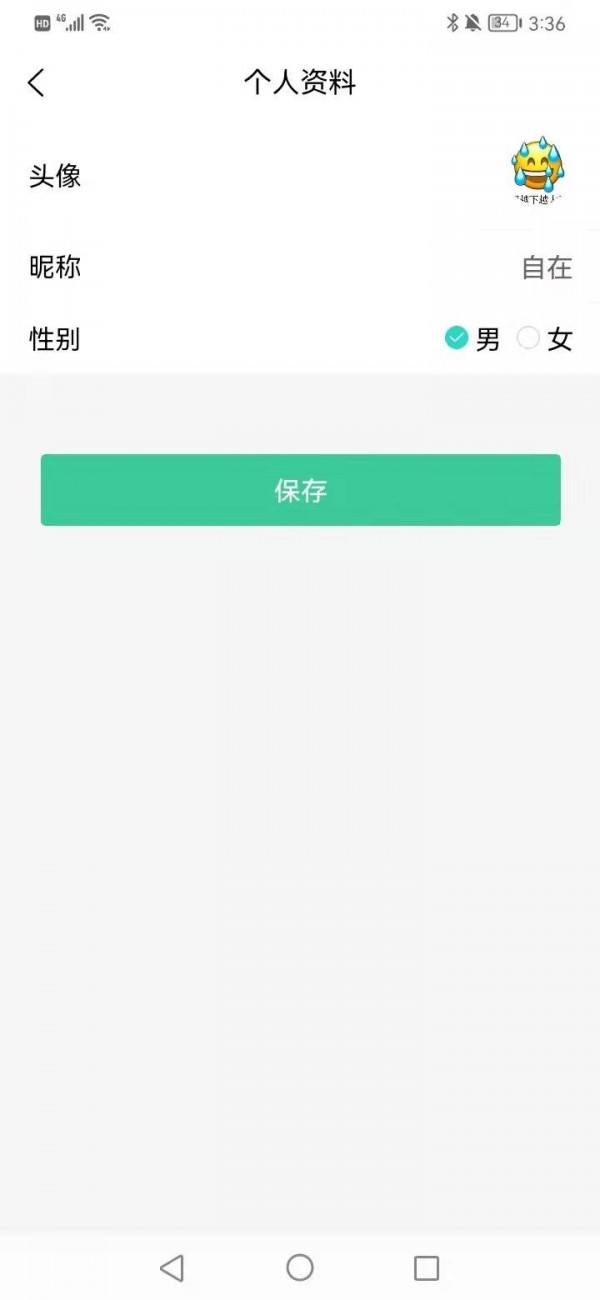
Task: Edit the 昵称 nickname field
Action: [546, 268]
